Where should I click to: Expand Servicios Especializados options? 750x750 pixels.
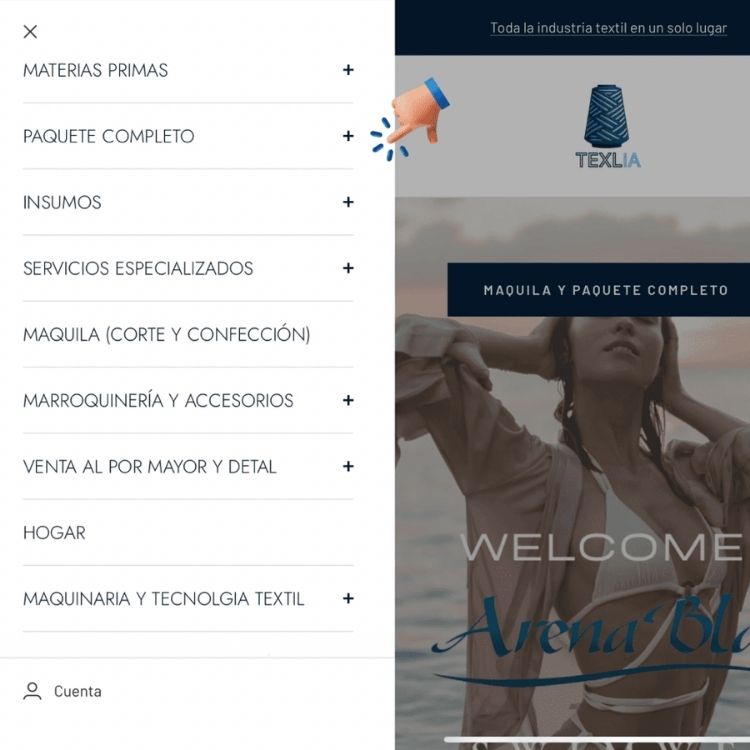pos(348,268)
